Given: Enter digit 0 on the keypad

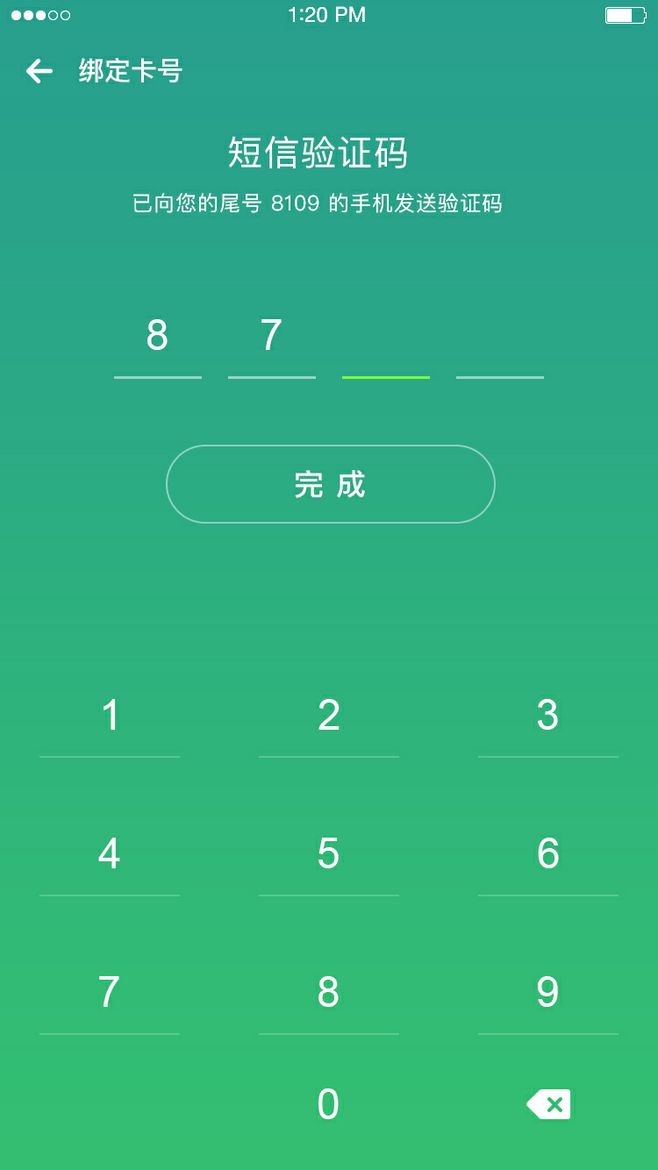Looking at the screenshot, I should (329, 1104).
